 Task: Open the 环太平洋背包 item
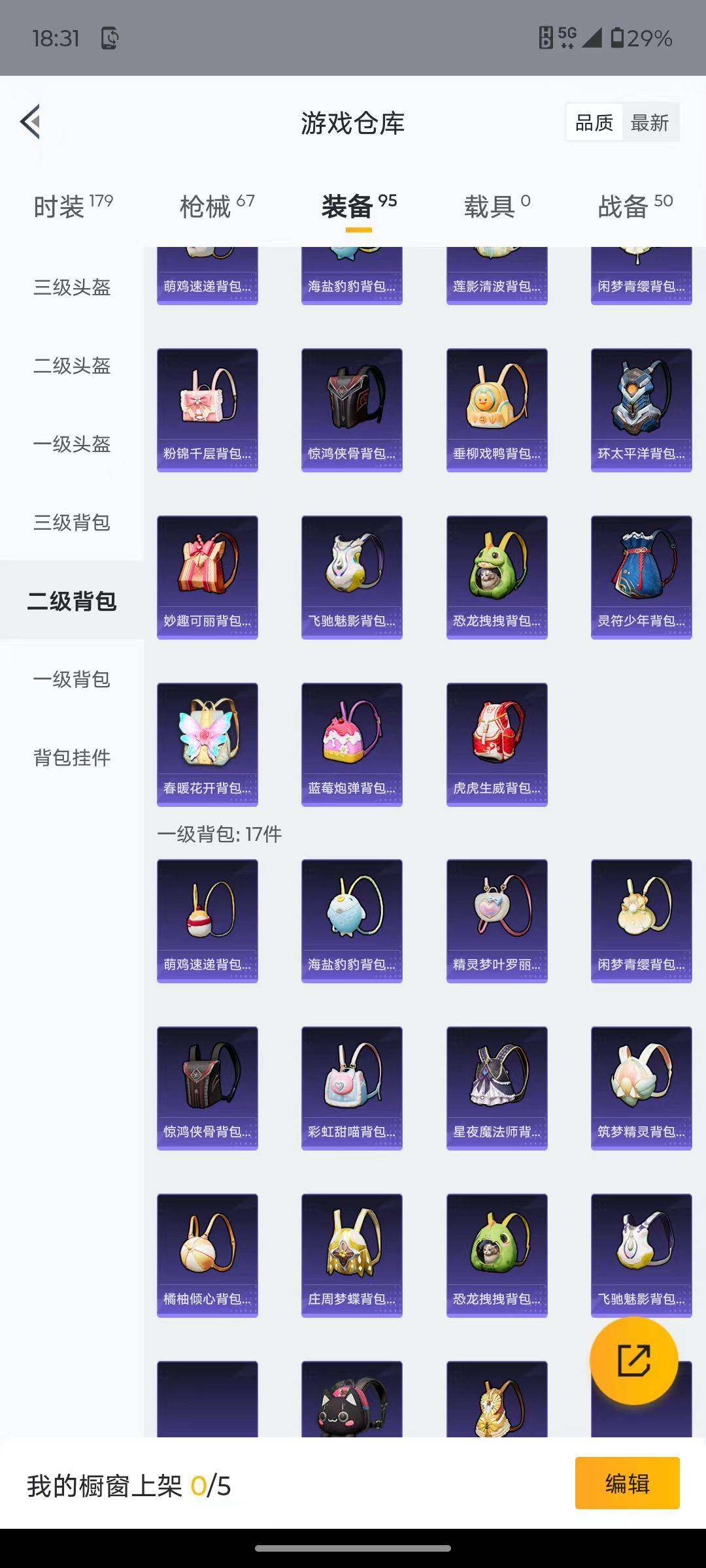point(641,410)
